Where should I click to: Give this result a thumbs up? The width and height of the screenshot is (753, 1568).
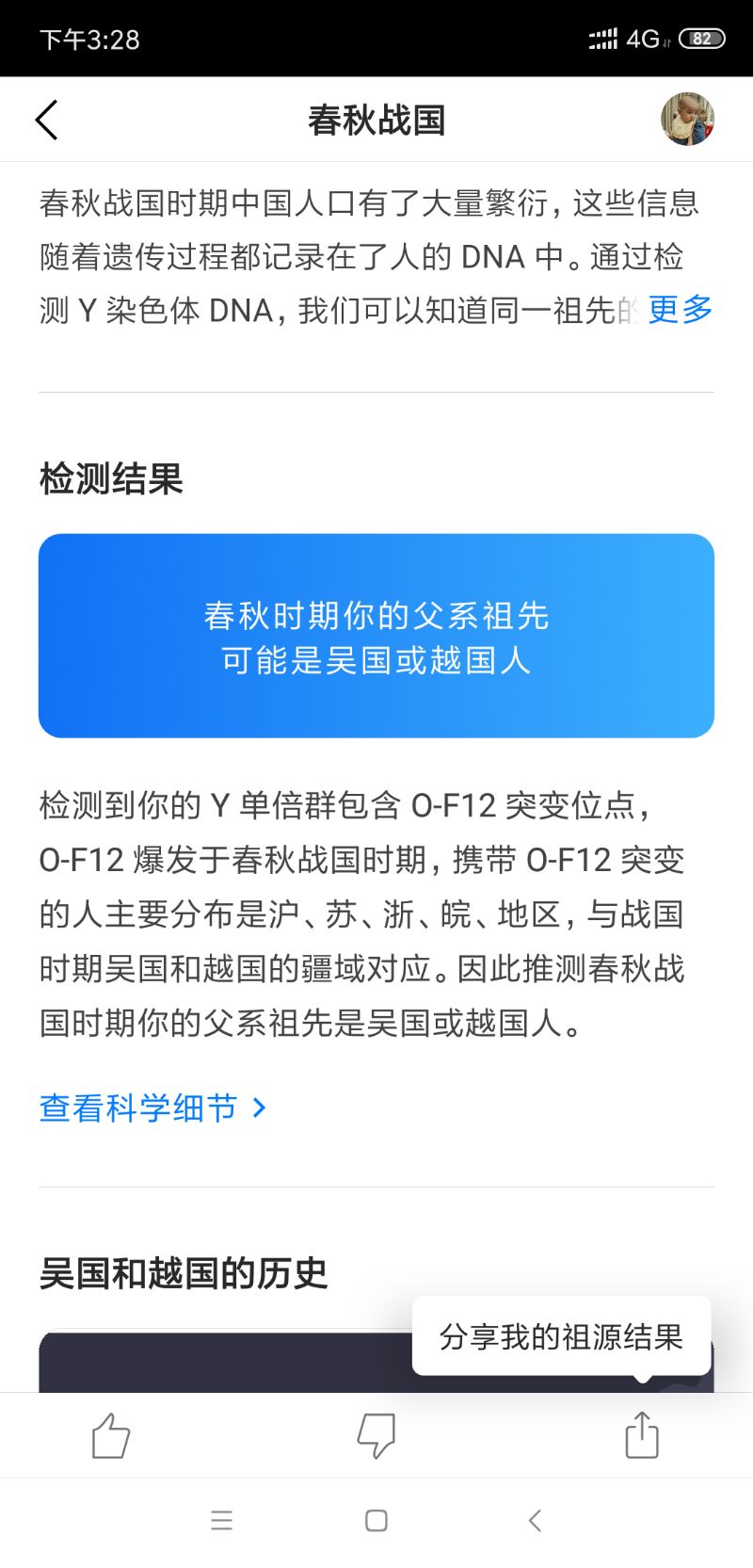coord(110,1435)
